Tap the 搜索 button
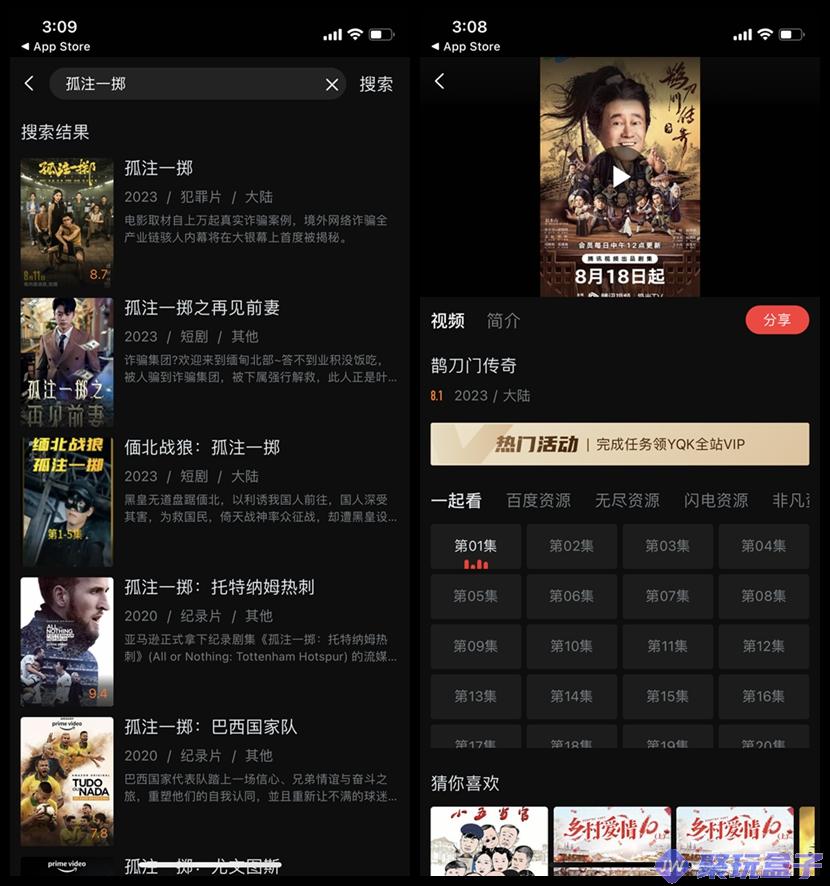This screenshot has height=886, width=830. point(376,85)
